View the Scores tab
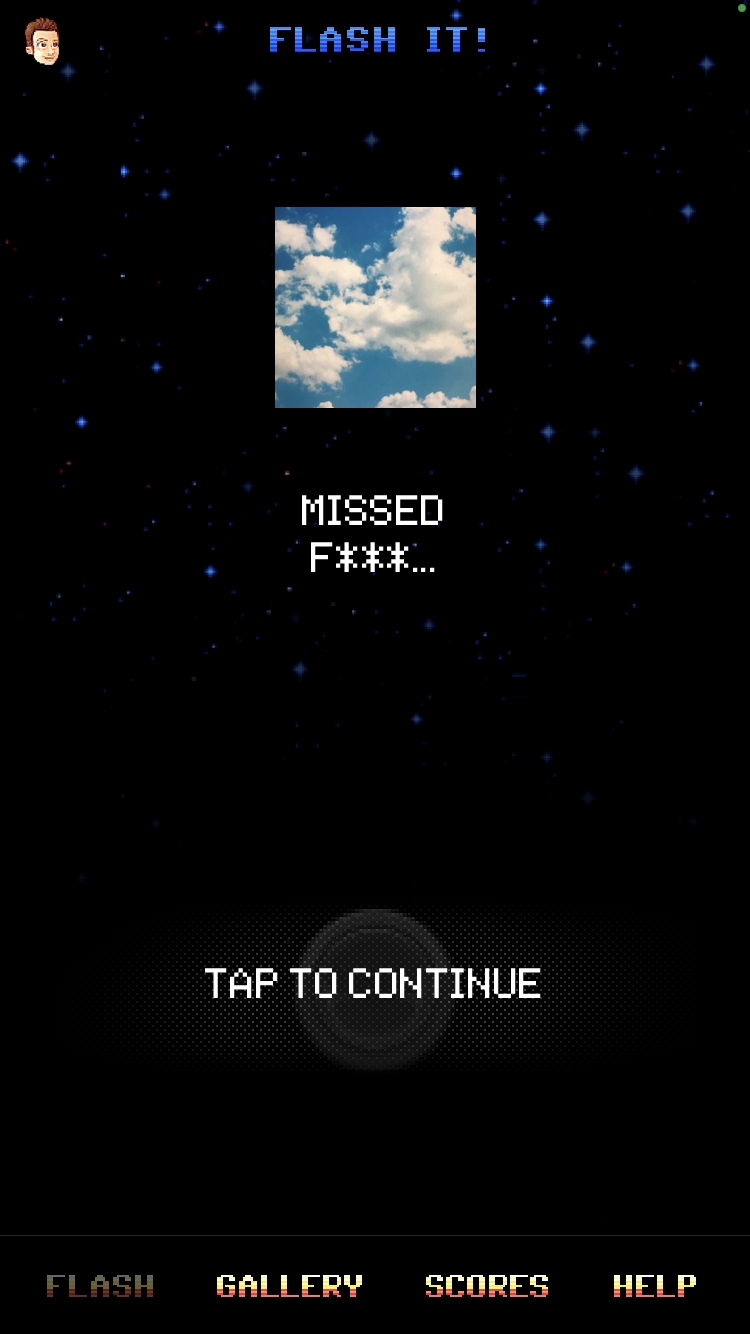Image resolution: width=750 pixels, height=1334 pixels. (x=487, y=1286)
